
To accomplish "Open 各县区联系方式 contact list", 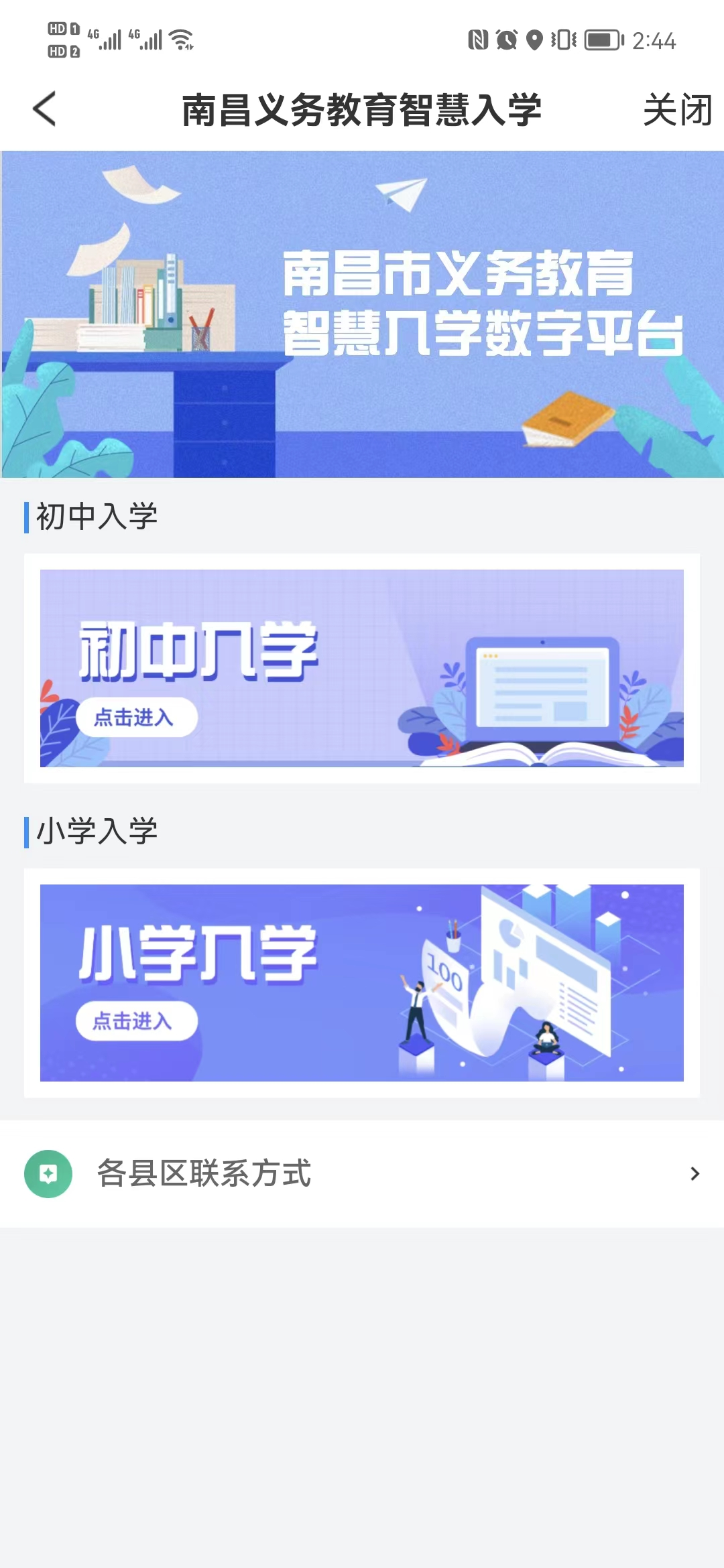I will (361, 1173).
